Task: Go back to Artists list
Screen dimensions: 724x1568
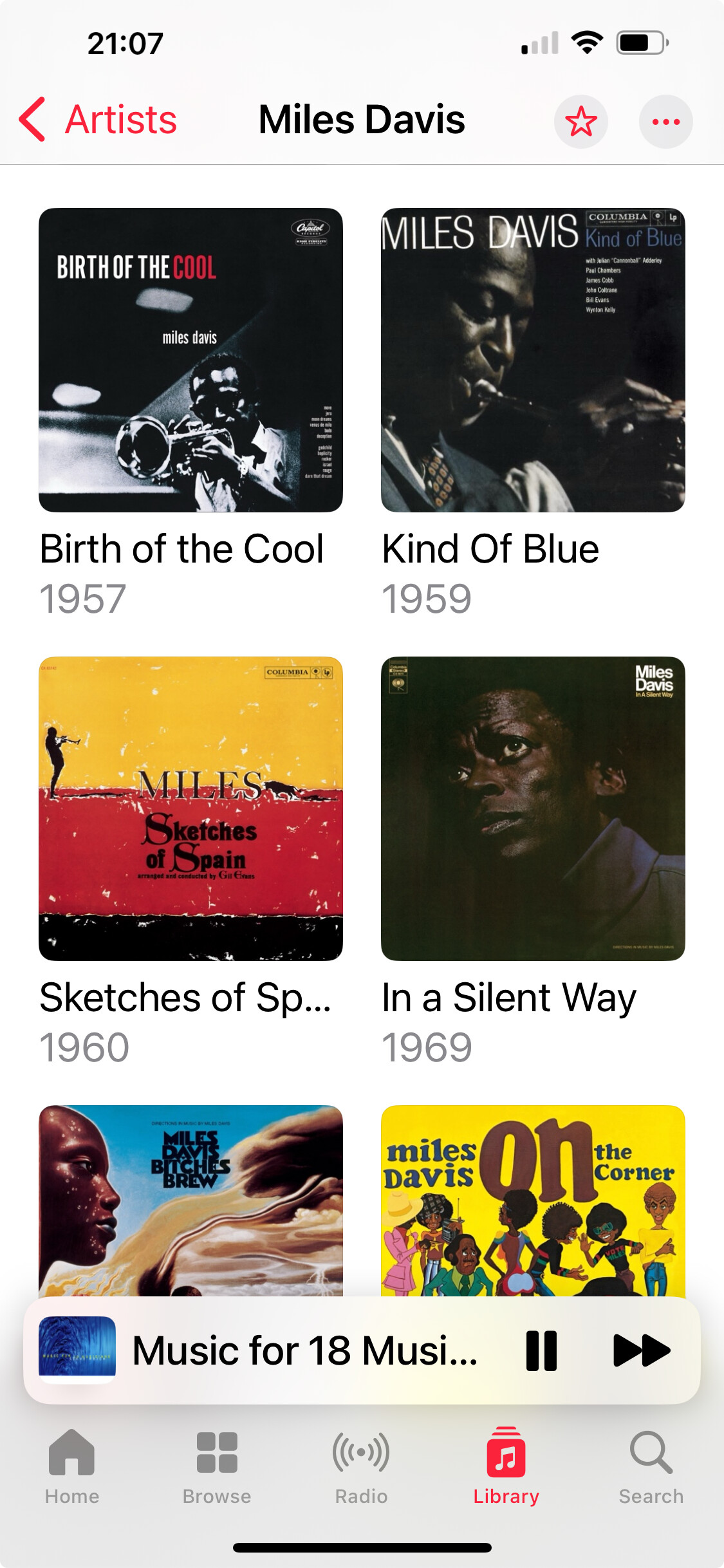Action: [x=98, y=120]
